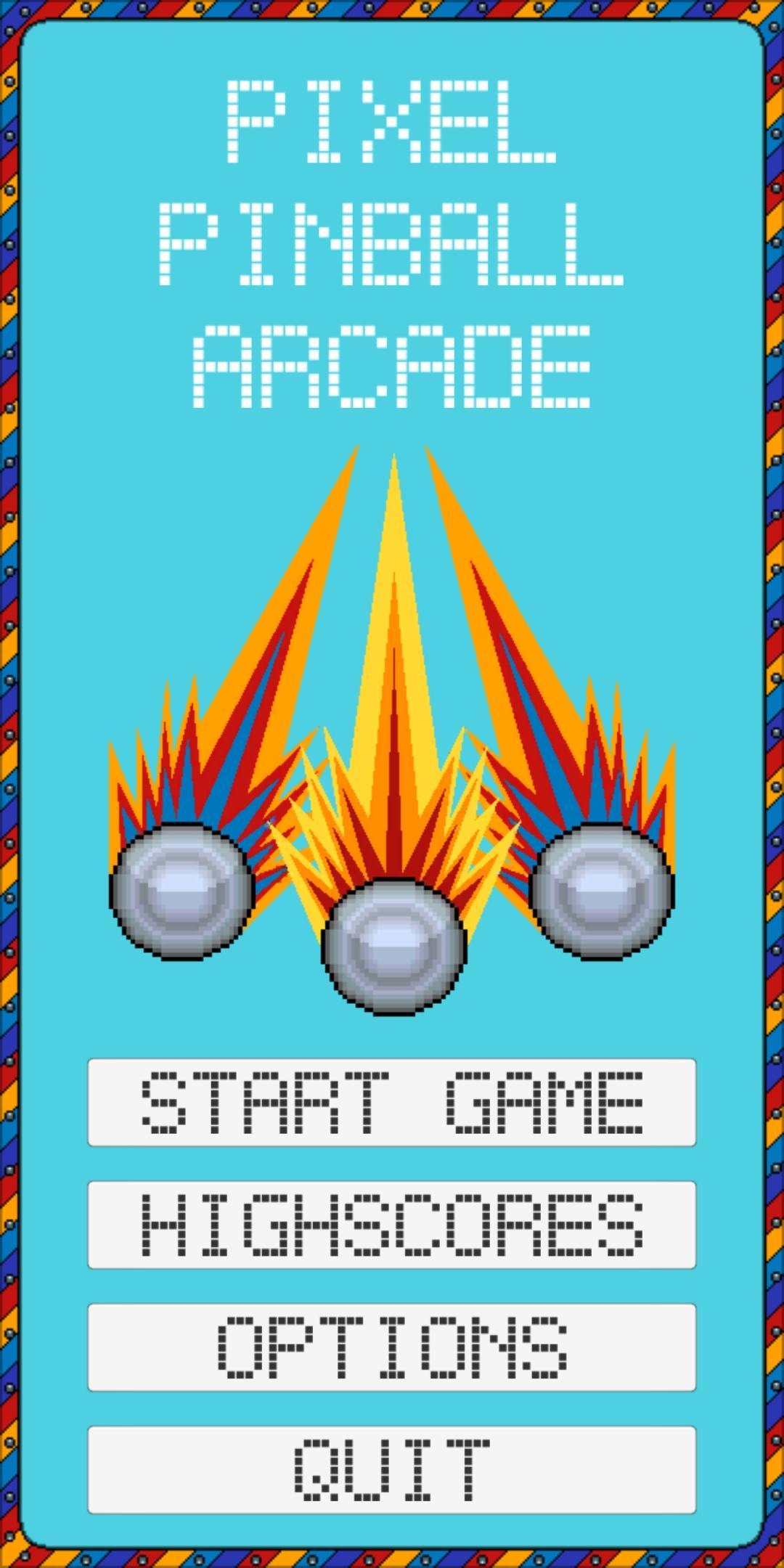784x1568 pixels.
Task: Select Quit to exit the game
Action: (x=392, y=1470)
